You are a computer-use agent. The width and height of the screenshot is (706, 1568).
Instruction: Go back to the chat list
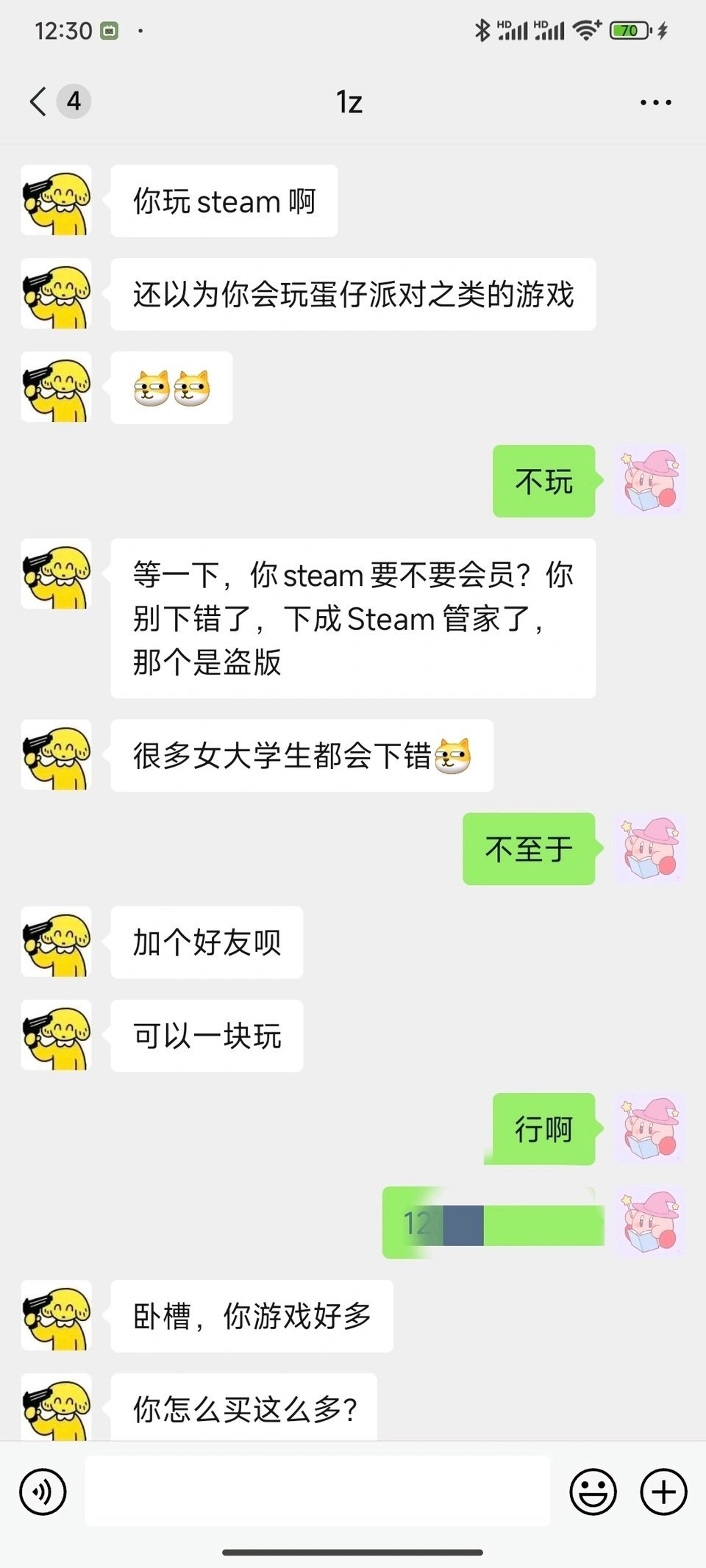point(38,101)
